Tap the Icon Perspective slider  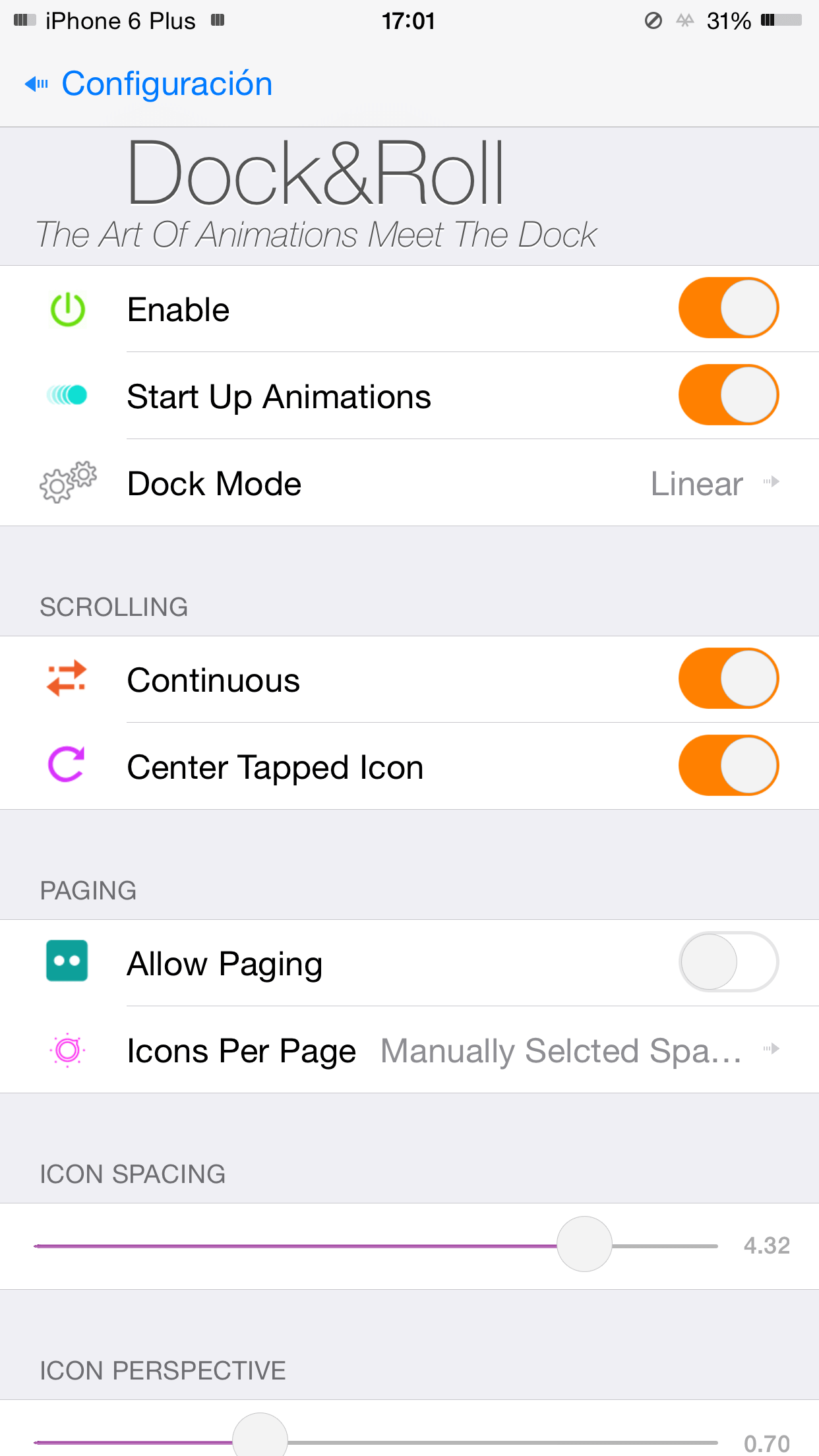pos(260,1440)
